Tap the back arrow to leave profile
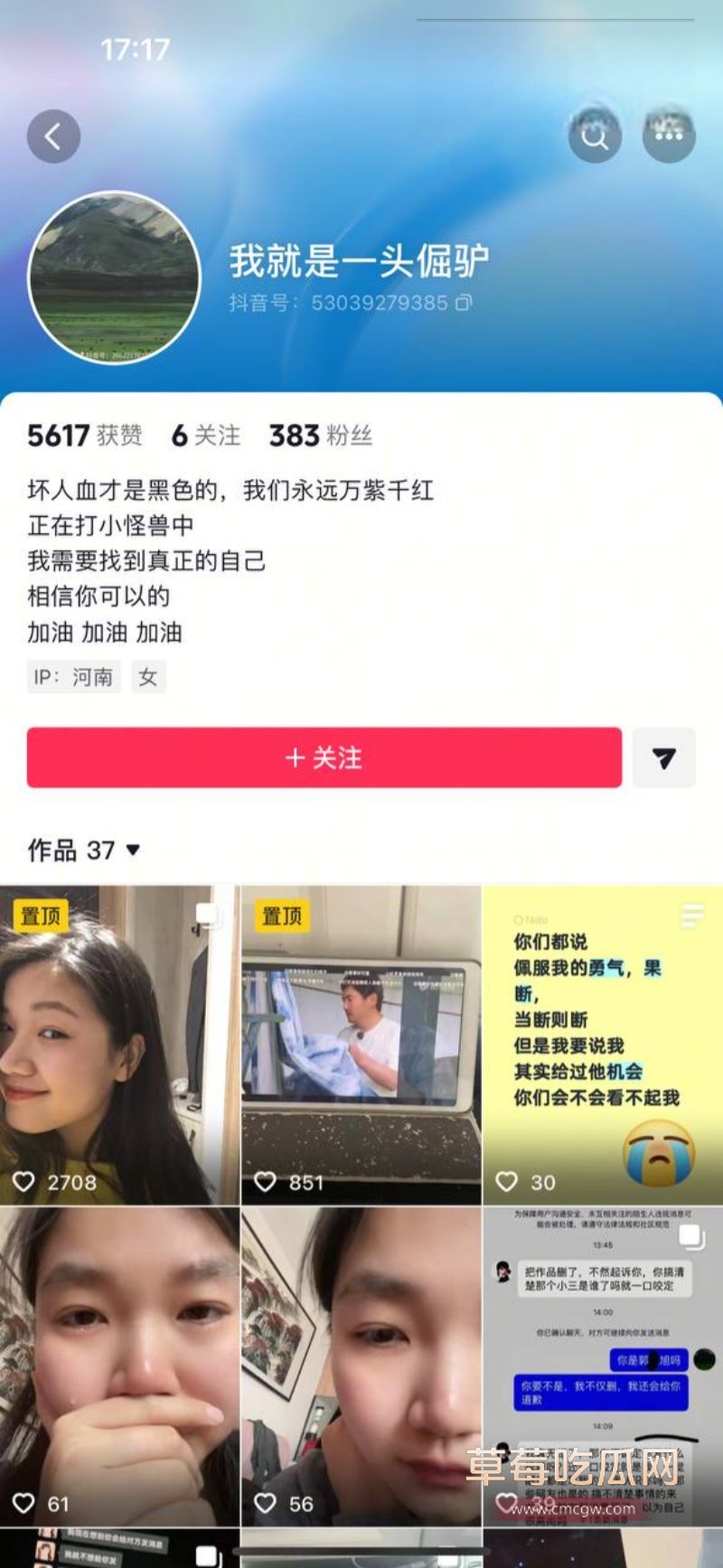Viewport: 723px width, 1568px height. [54, 136]
